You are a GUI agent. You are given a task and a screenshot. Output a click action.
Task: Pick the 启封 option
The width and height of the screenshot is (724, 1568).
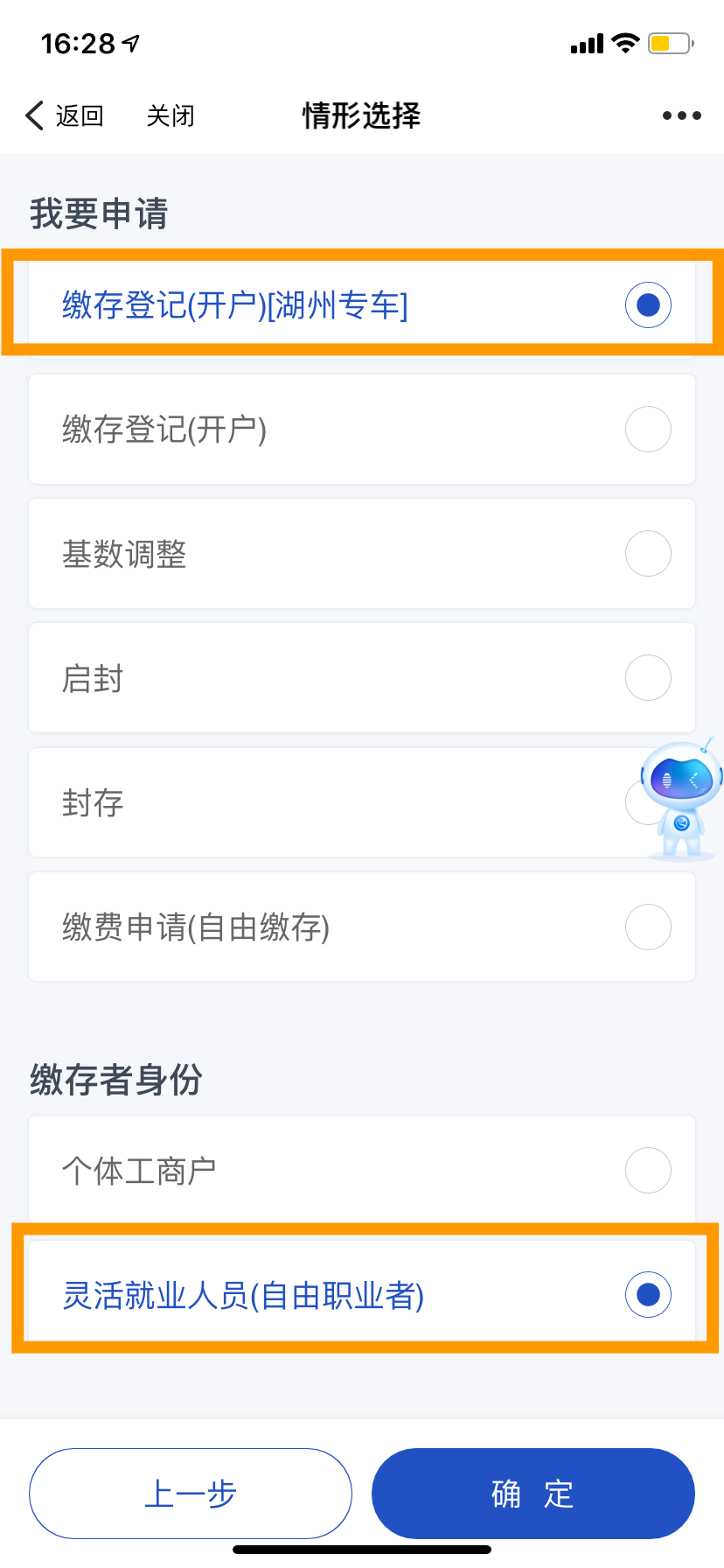pyautogui.click(x=362, y=678)
